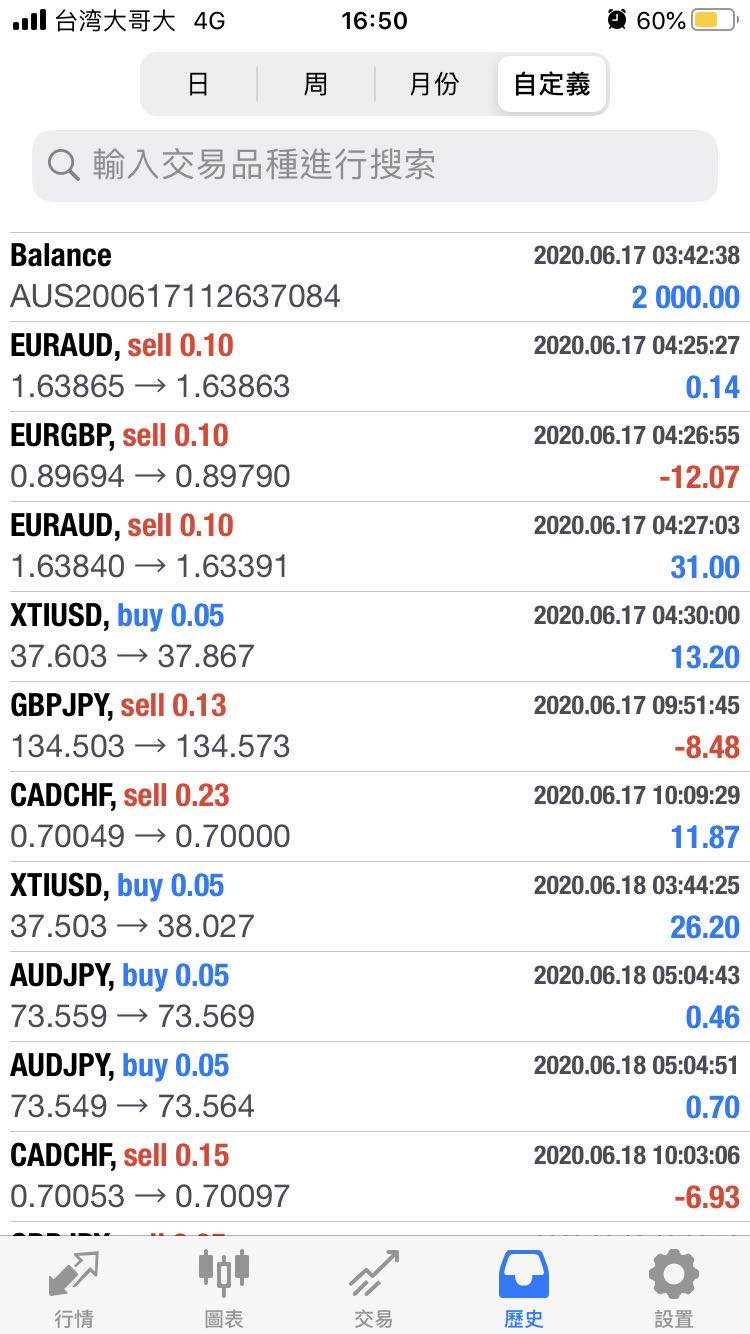Screen dimensions: 750x1334
Task: Open the GBPJPY sell 0.13 trade
Action: (375, 727)
